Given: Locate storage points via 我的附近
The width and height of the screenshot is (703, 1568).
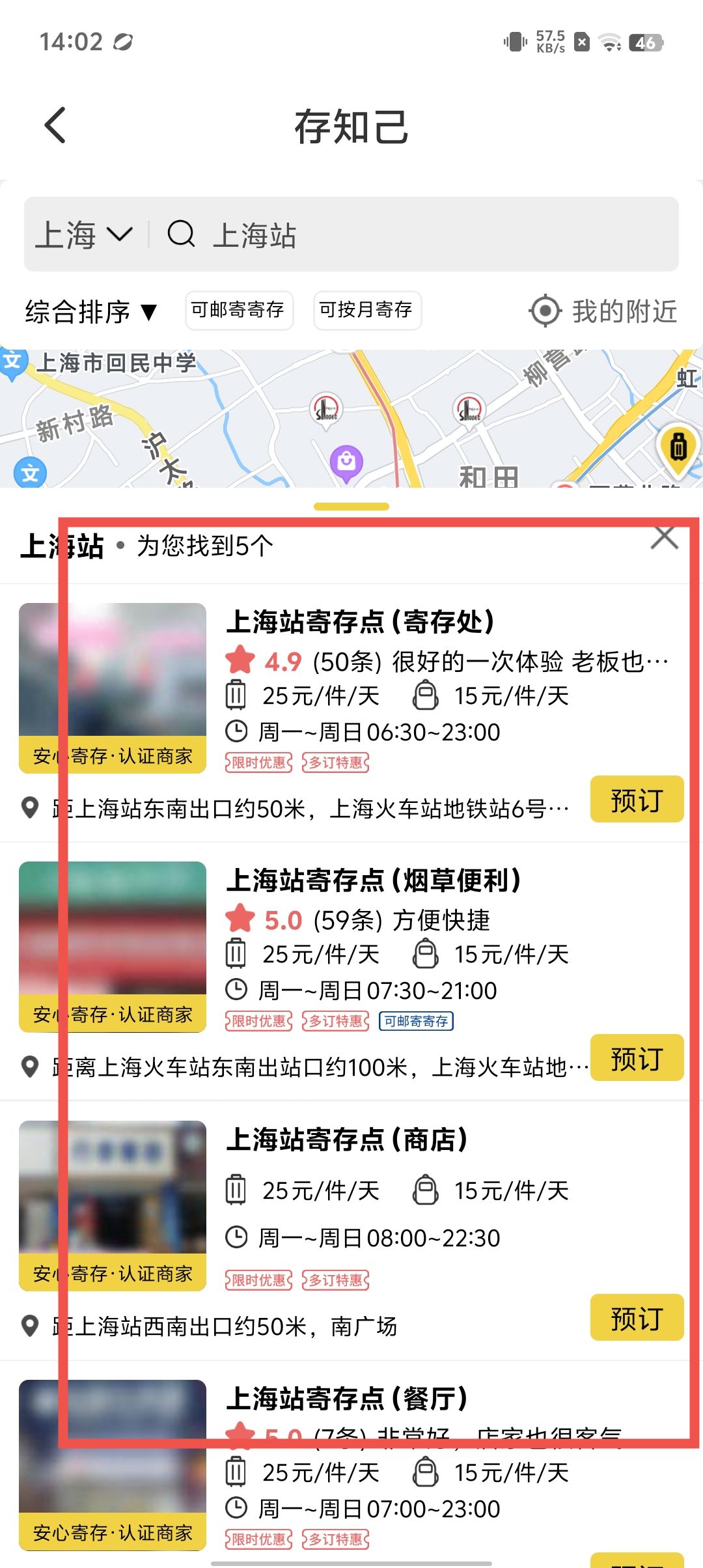Looking at the screenshot, I should point(603,311).
